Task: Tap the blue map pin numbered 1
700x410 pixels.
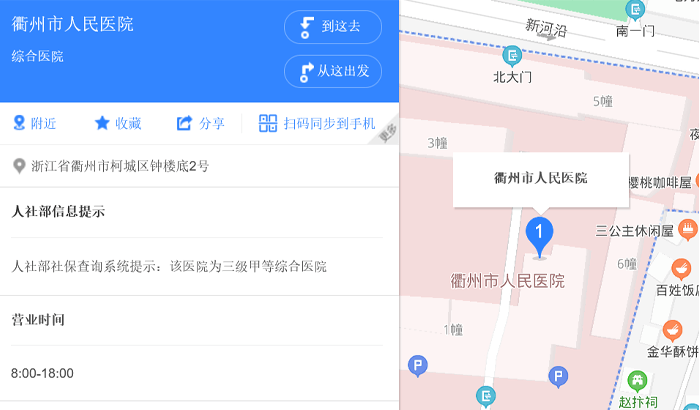Action: point(539,235)
